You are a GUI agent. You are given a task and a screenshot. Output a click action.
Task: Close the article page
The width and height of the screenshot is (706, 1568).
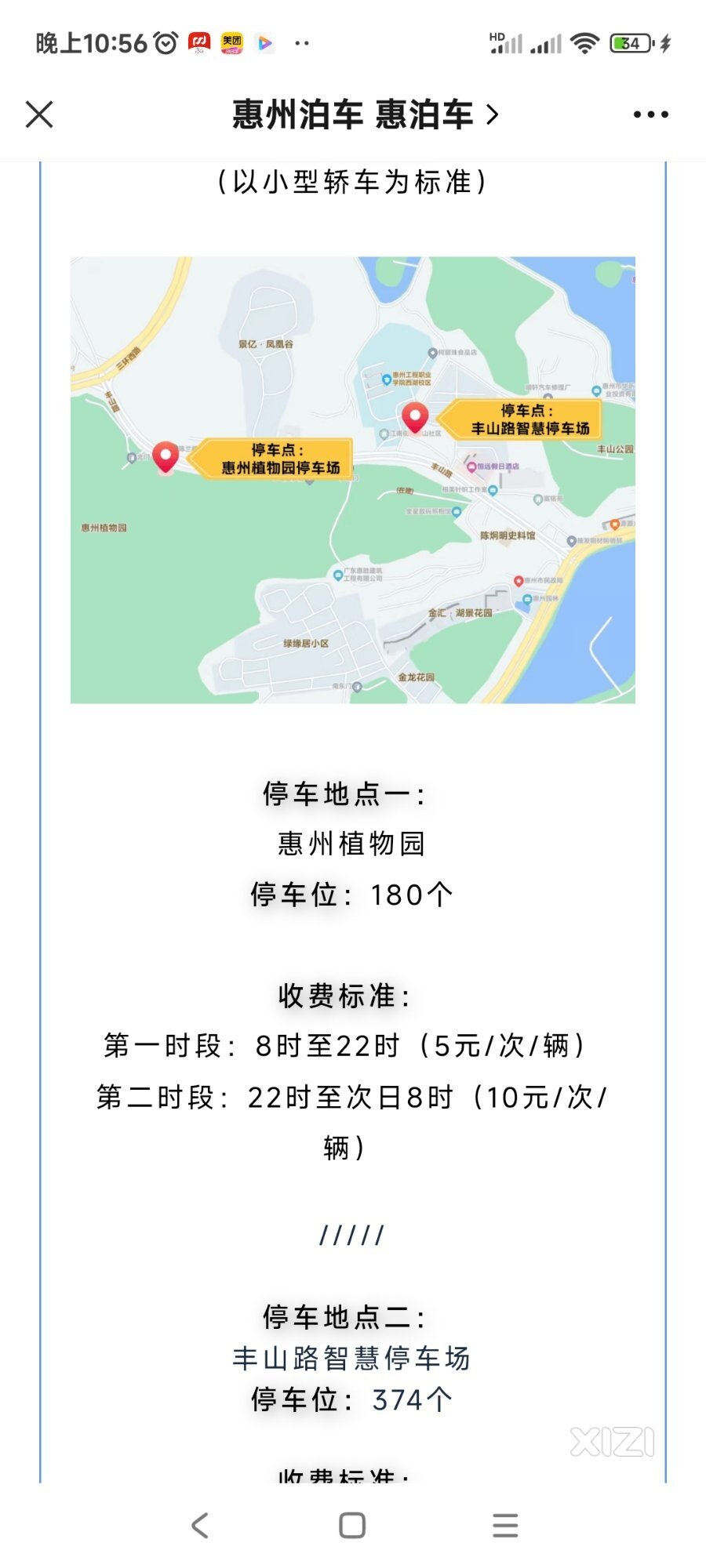point(39,114)
